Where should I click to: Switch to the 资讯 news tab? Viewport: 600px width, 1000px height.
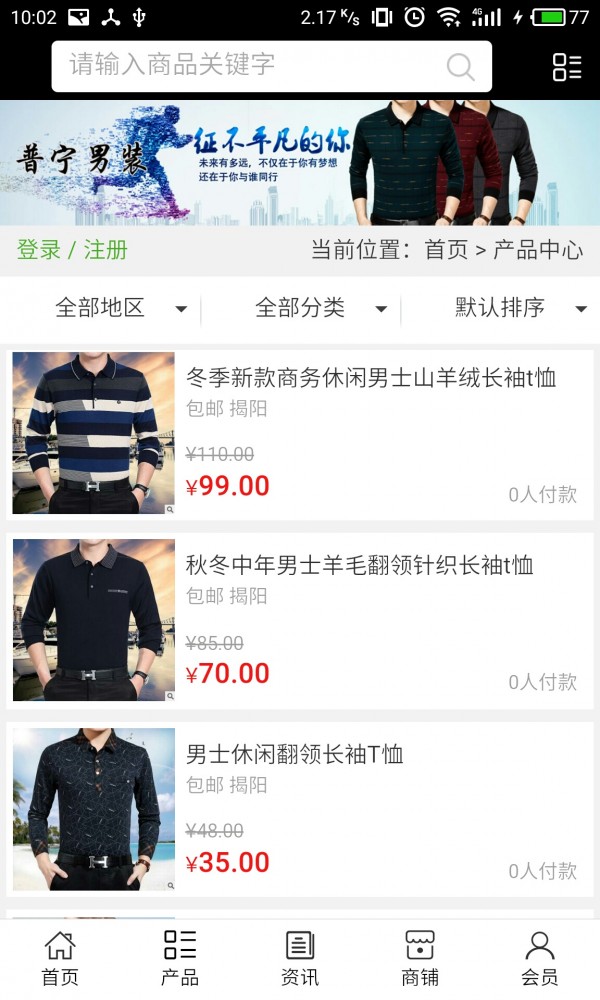tap(300, 958)
